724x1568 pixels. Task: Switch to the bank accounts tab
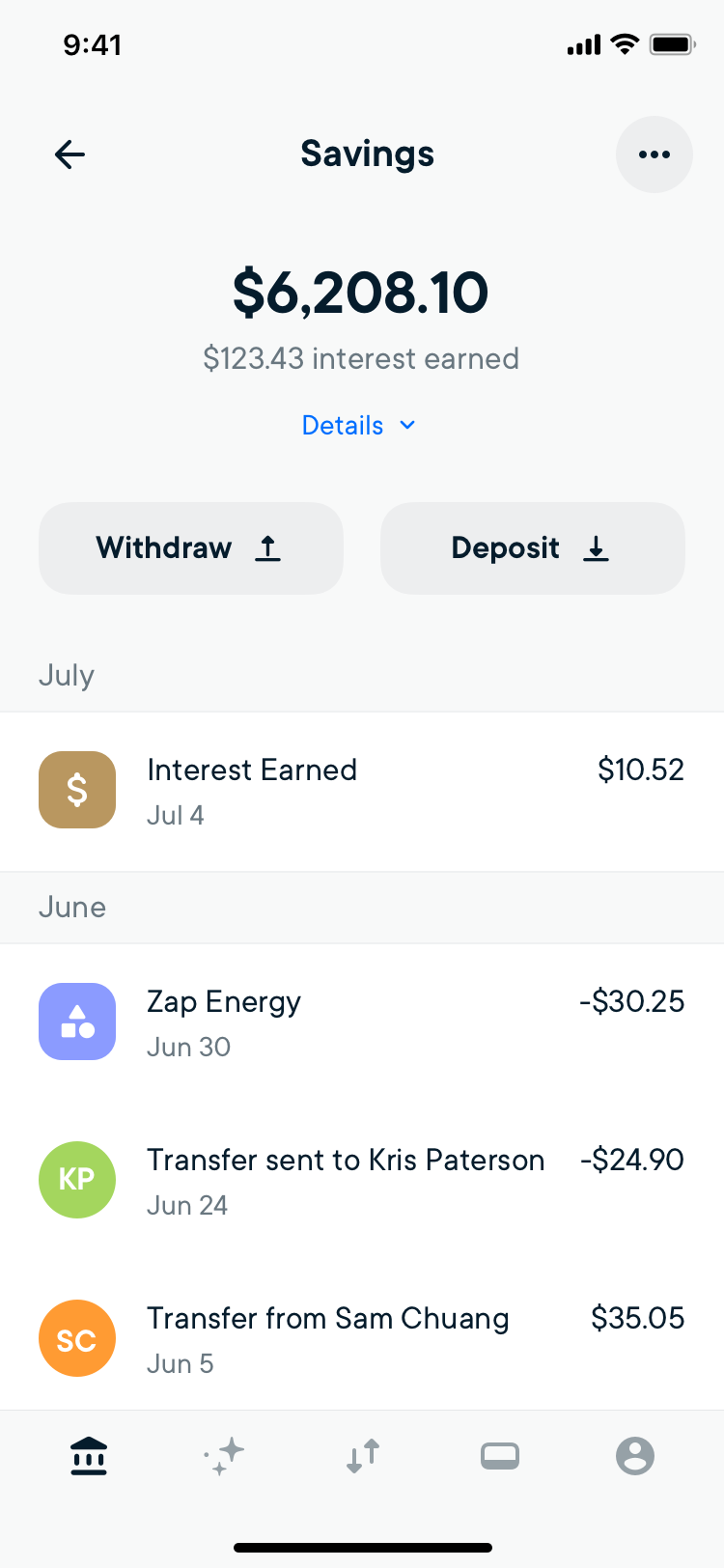click(x=89, y=1456)
